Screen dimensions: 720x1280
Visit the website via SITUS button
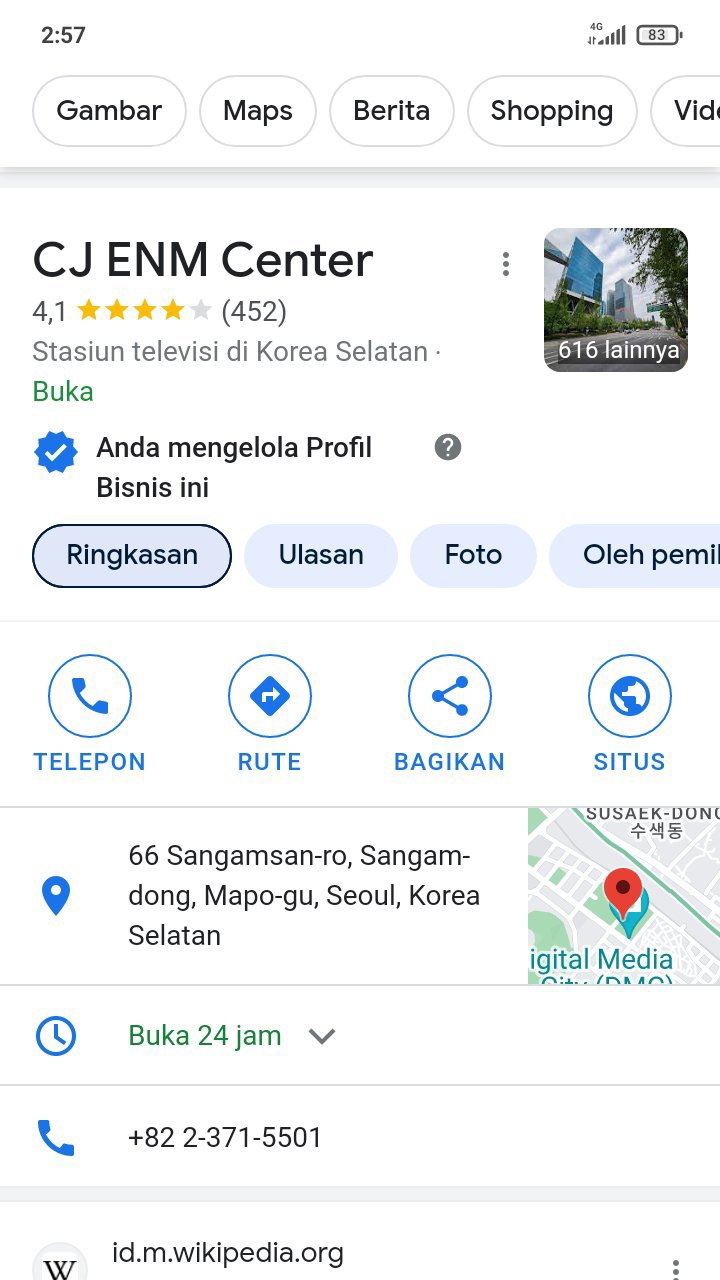629,713
